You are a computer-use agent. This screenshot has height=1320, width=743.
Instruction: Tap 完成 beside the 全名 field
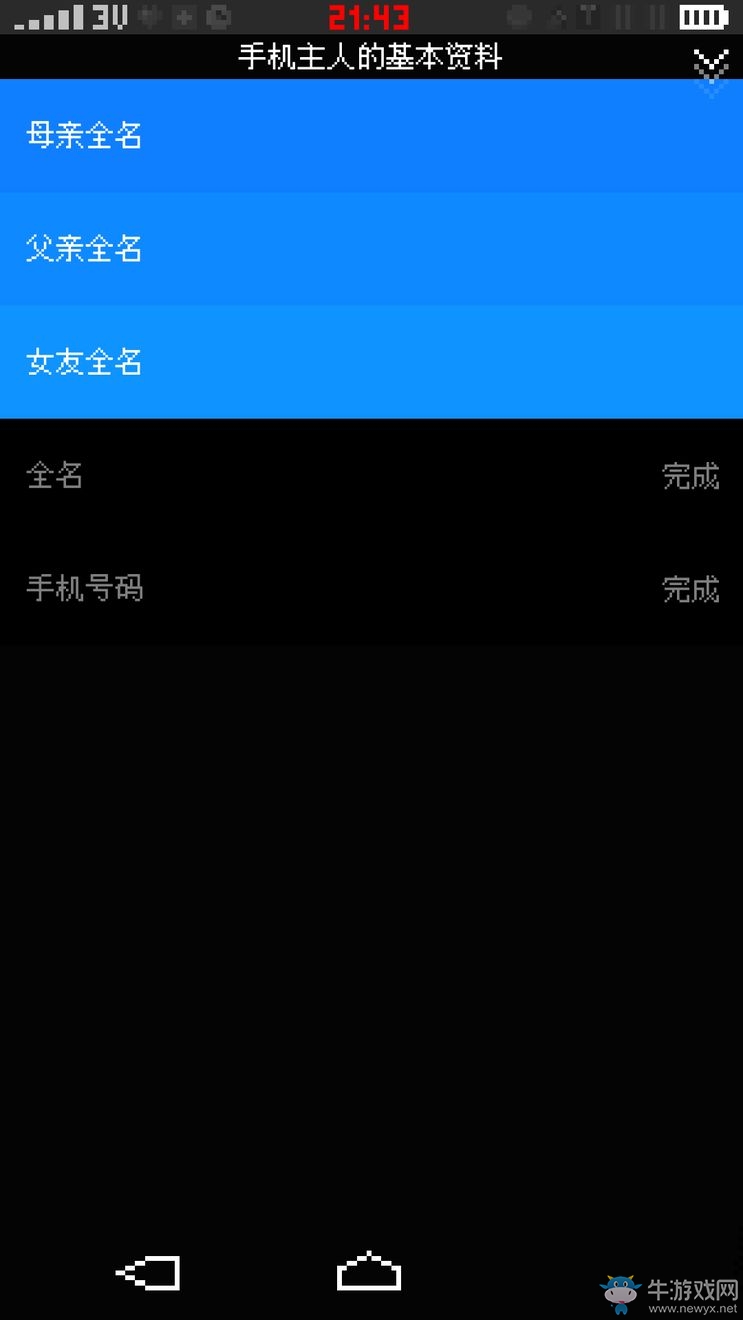691,475
